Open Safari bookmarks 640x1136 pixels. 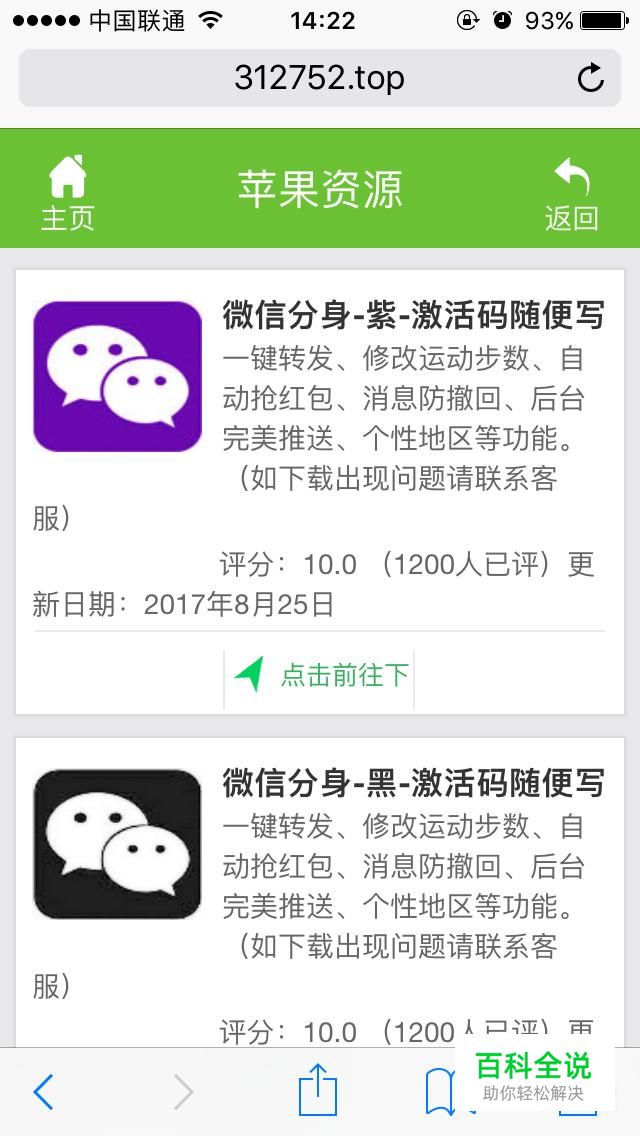click(x=439, y=1092)
